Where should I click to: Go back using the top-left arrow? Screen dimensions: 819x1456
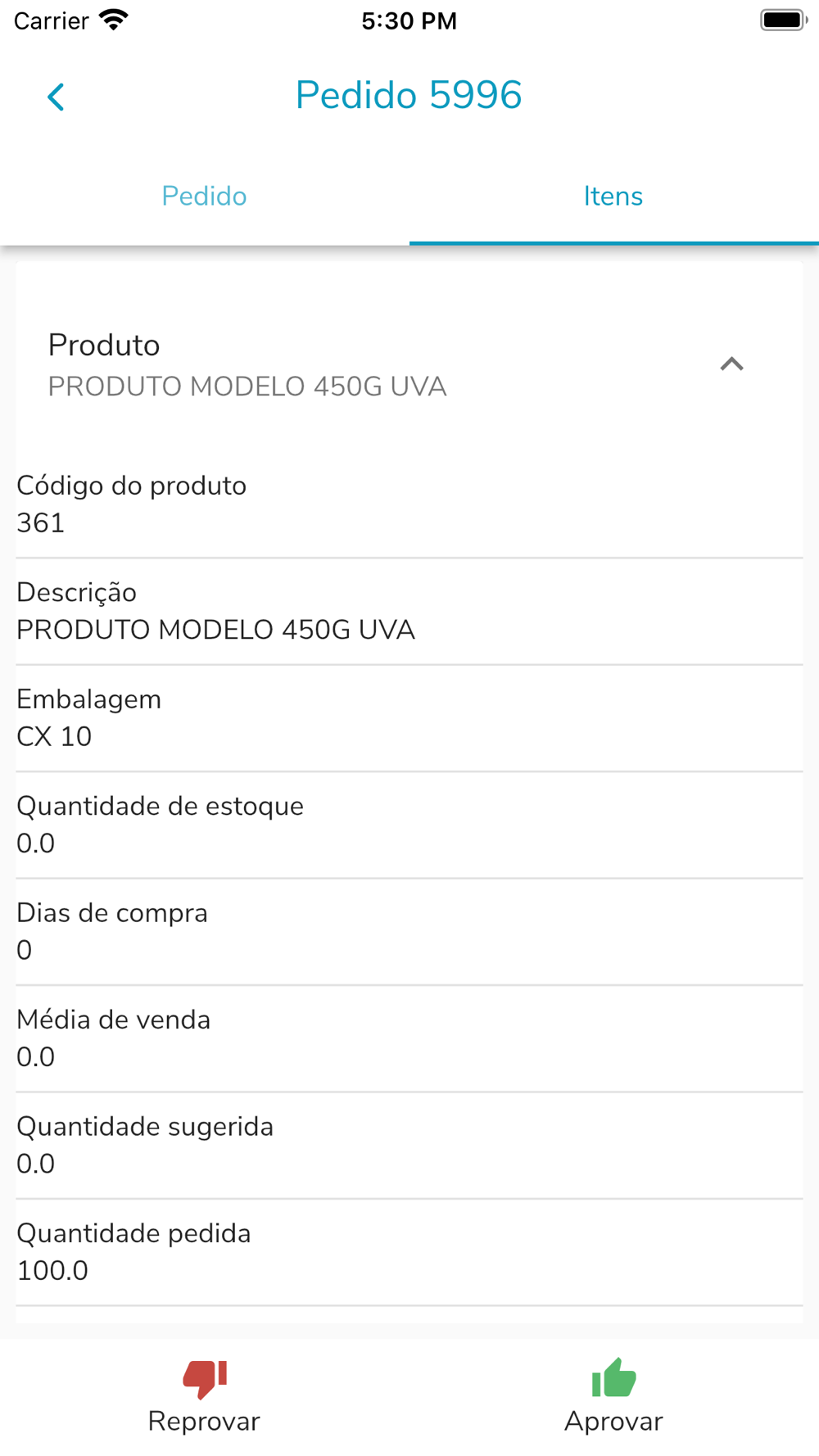(x=56, y=97)
